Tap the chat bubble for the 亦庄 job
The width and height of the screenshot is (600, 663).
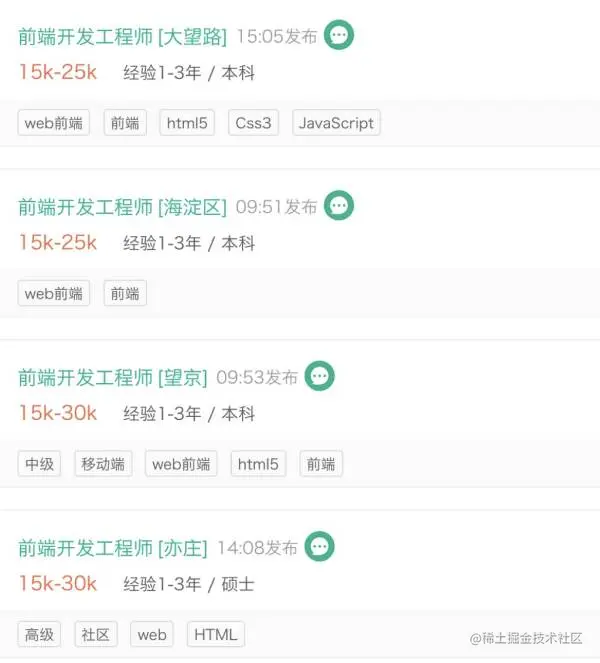point(319,546)
